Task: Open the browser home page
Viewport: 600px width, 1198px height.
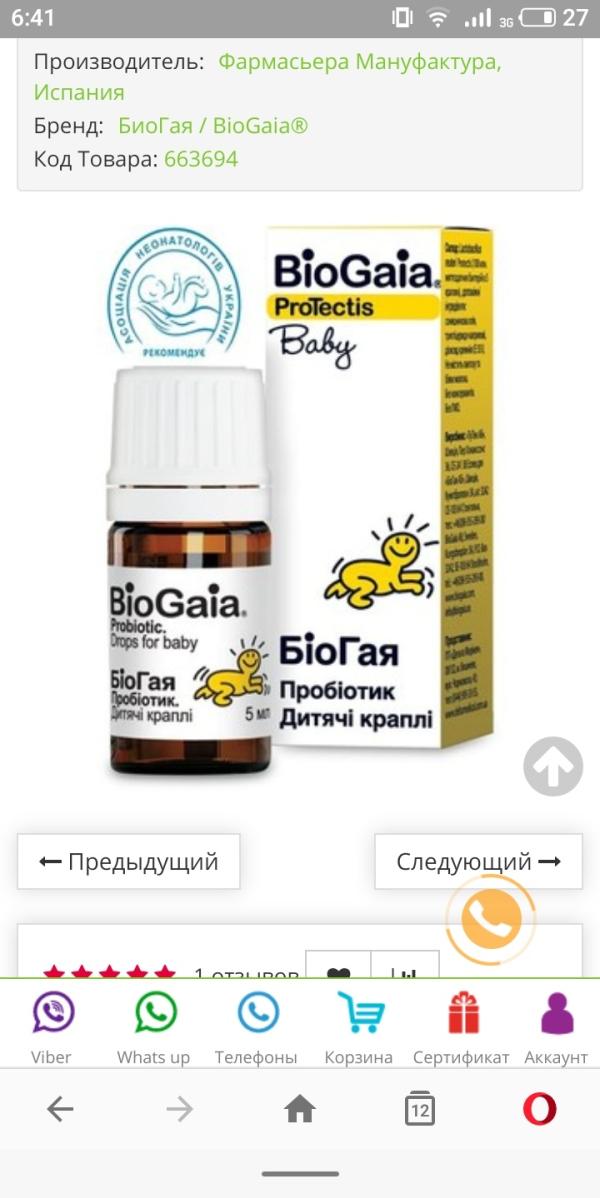Action: click(300, 1109)
